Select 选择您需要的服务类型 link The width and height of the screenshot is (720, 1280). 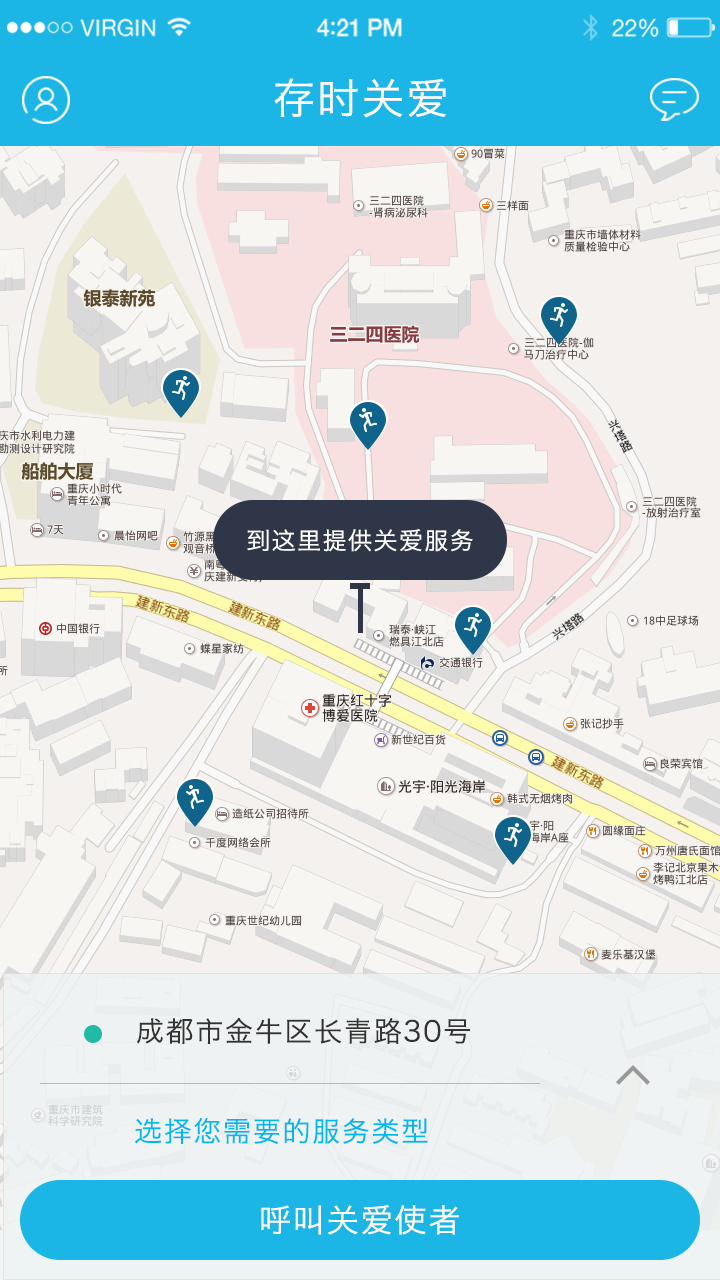(281, 1131)
